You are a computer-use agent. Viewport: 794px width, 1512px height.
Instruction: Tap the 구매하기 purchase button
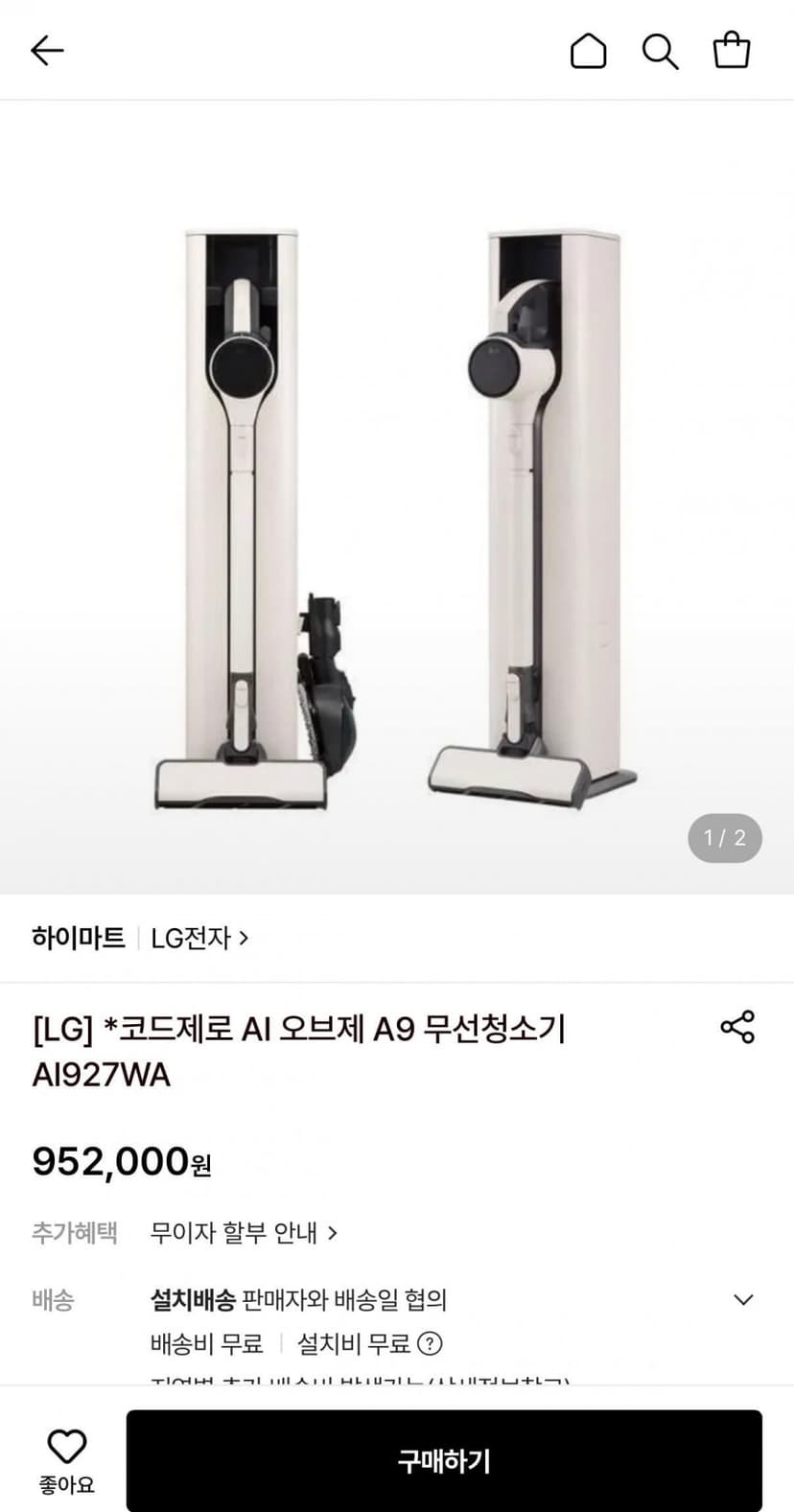tap(444, 1460)
